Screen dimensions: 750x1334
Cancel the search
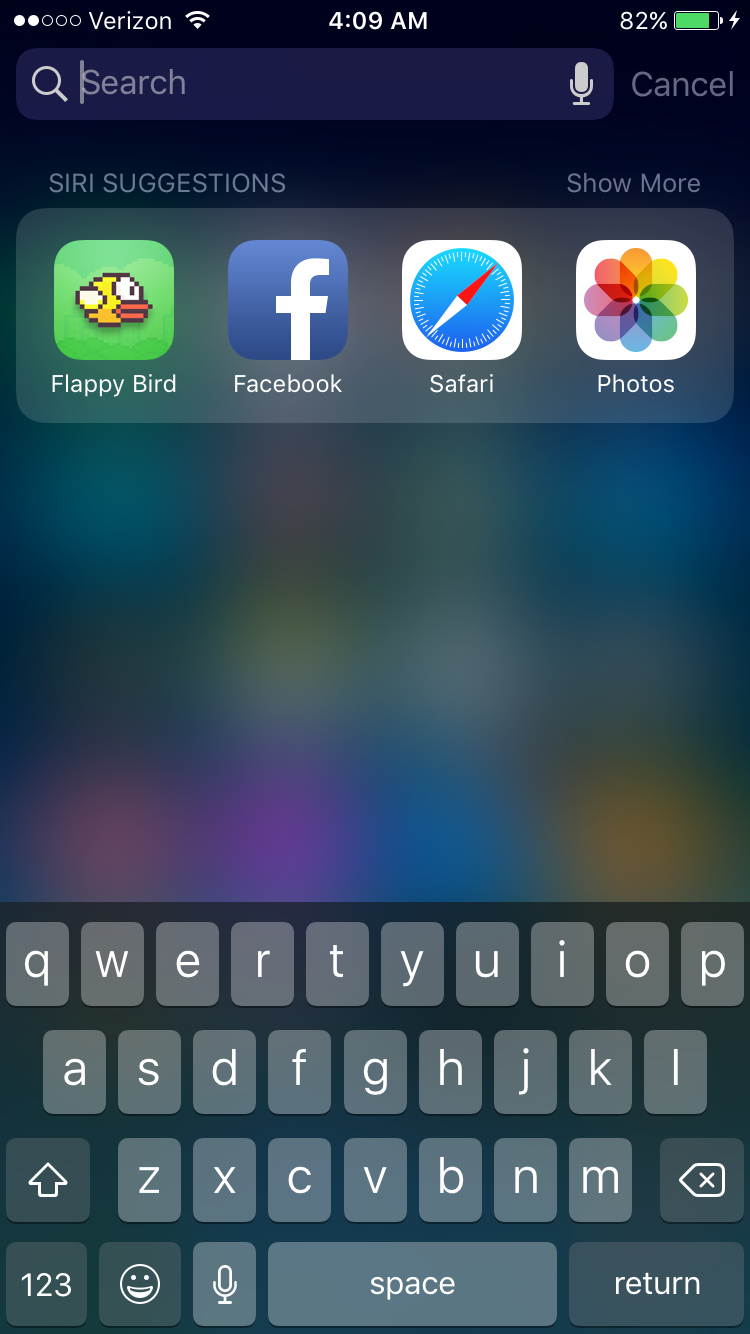click(x=683, y=84)
